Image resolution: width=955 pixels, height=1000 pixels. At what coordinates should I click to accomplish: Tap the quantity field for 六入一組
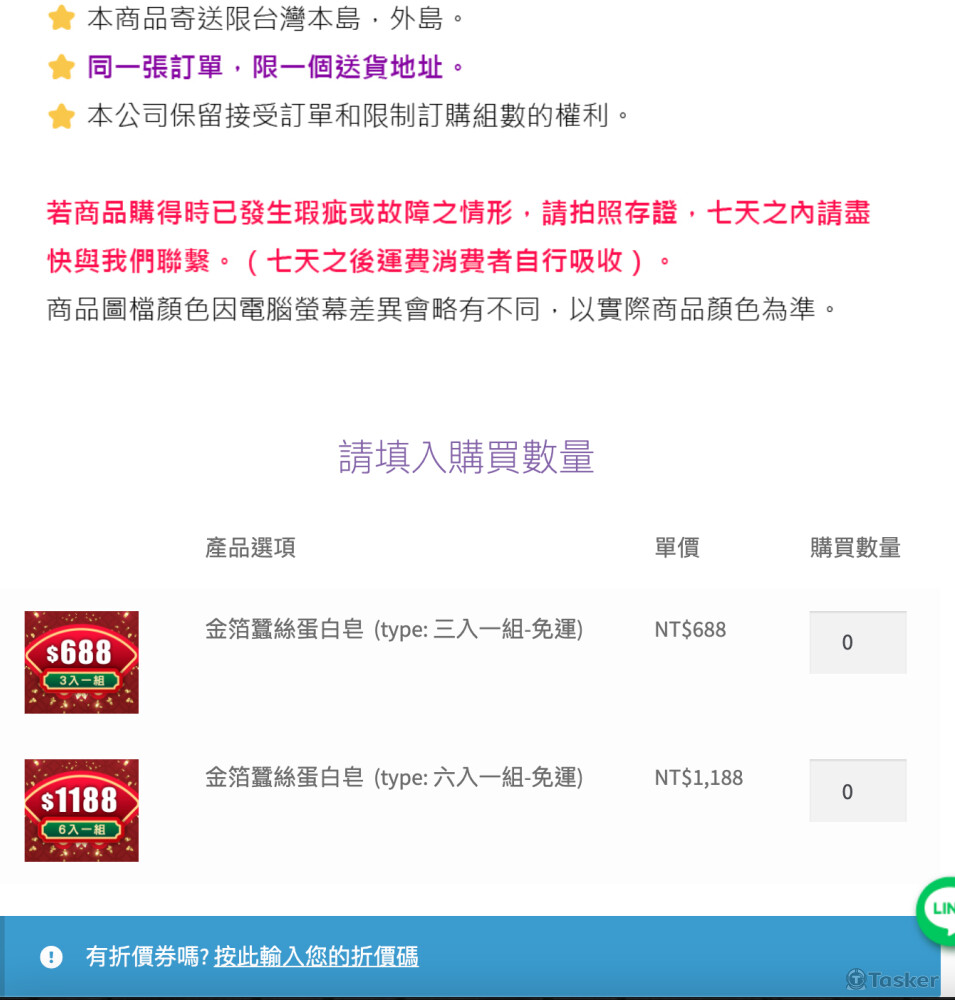857,791
